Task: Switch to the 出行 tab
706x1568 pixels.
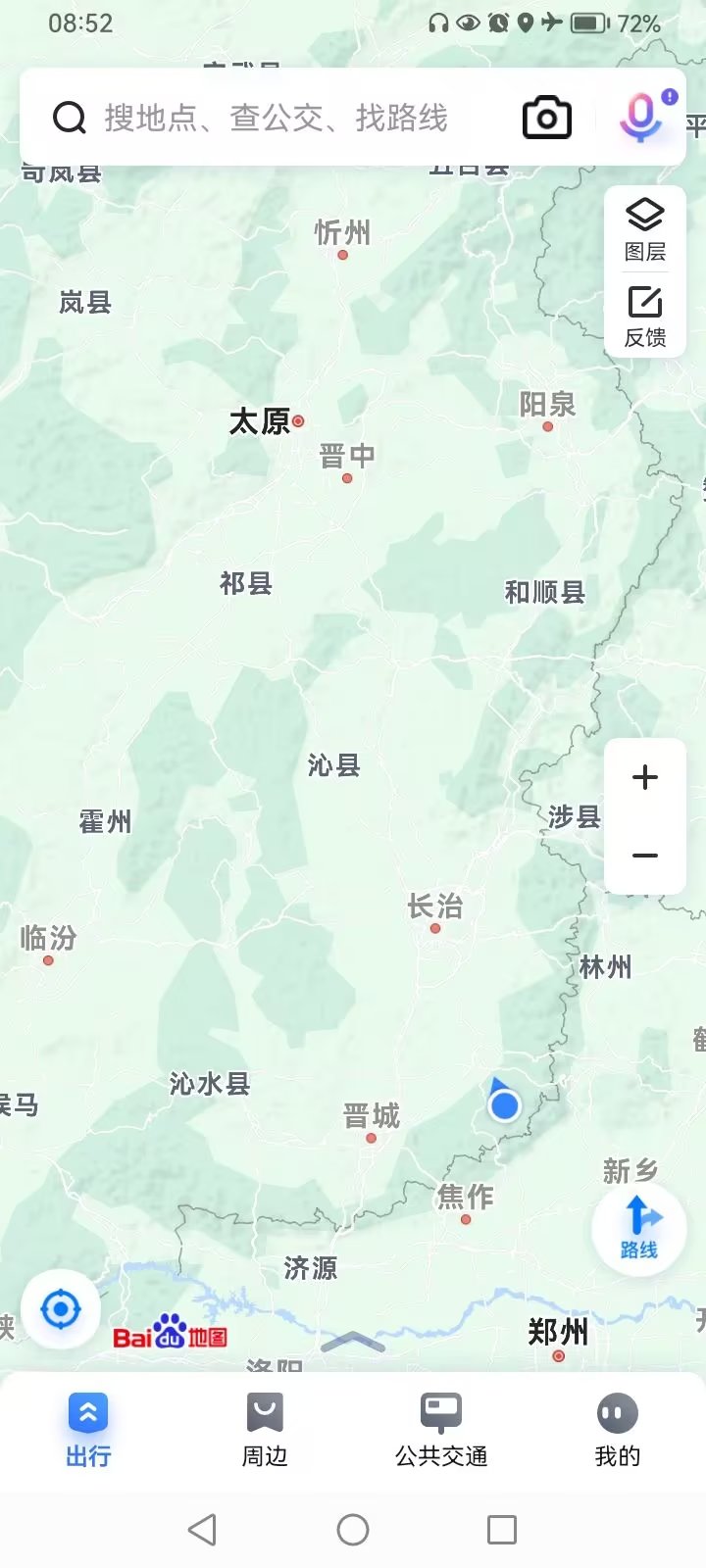Action: click(x=88, y=1431)
